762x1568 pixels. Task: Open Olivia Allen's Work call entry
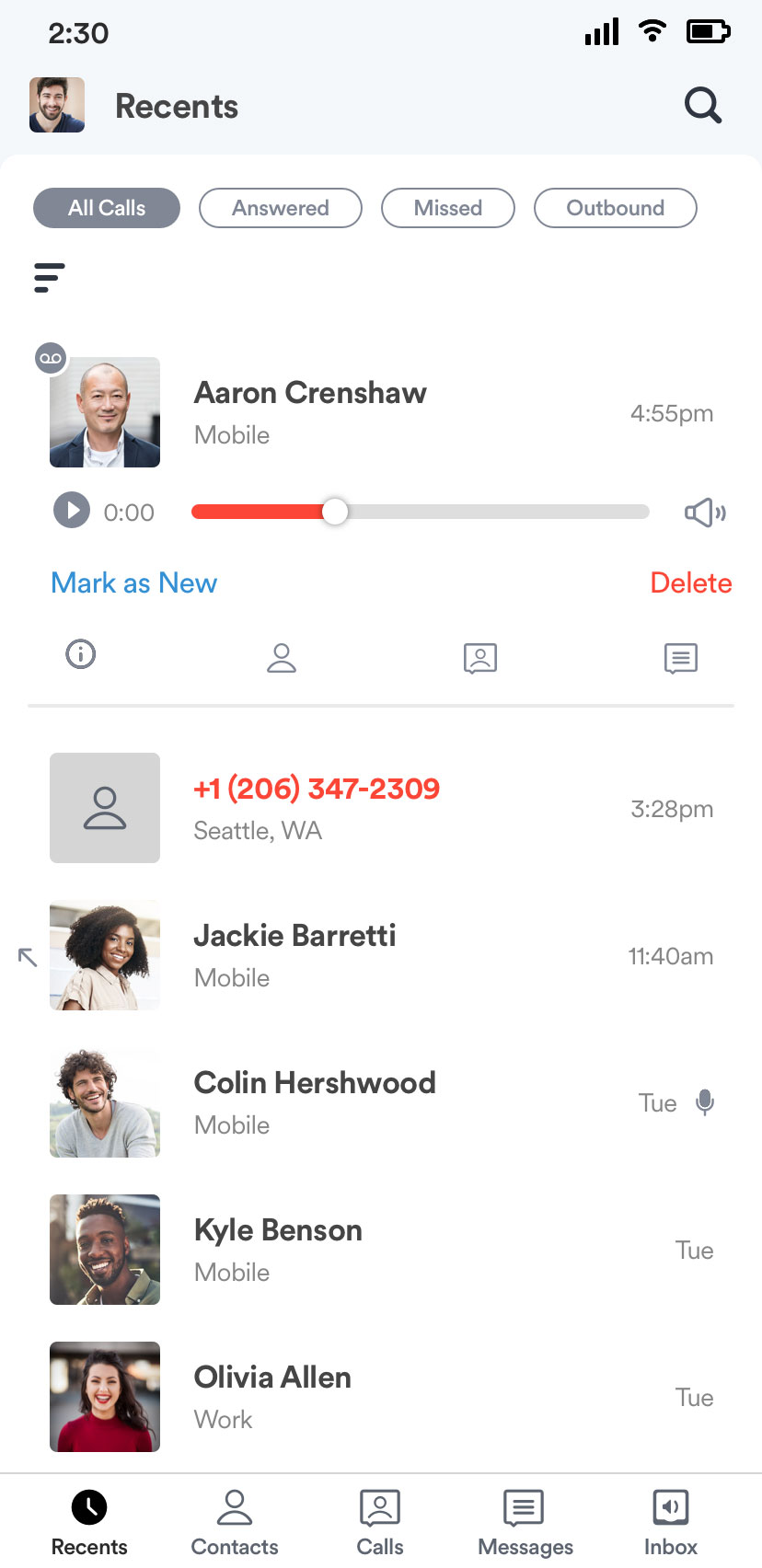[x=381, y=1397]
